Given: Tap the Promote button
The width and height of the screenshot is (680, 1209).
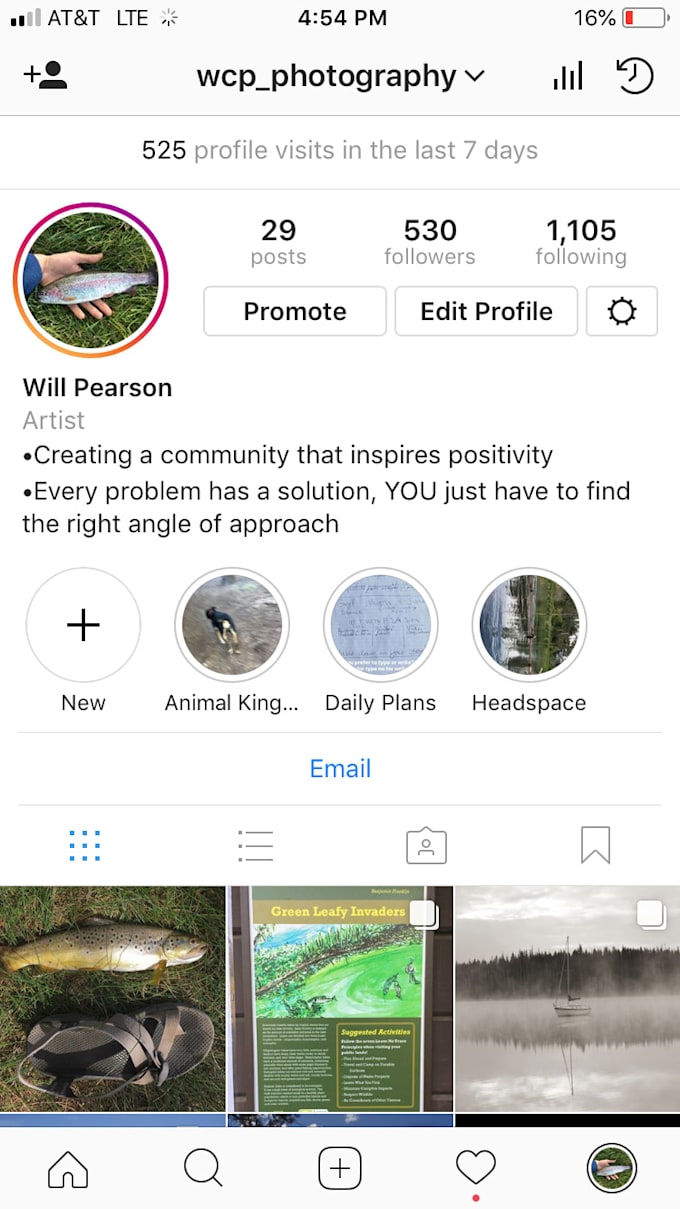Looking at the screenshot, I should tap(295, 311).
